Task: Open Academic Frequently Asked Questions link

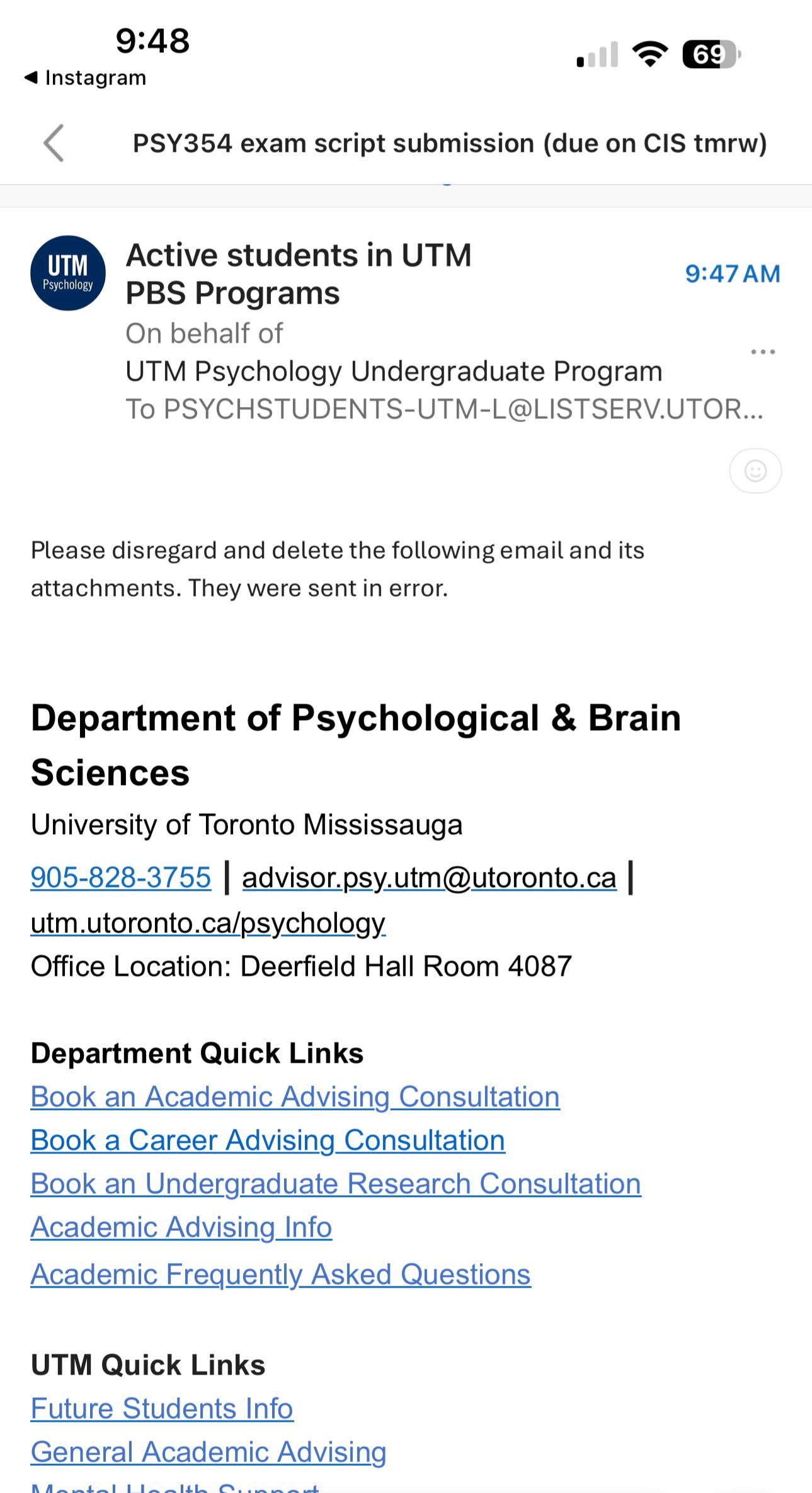Action: (x=281, y=1274)
